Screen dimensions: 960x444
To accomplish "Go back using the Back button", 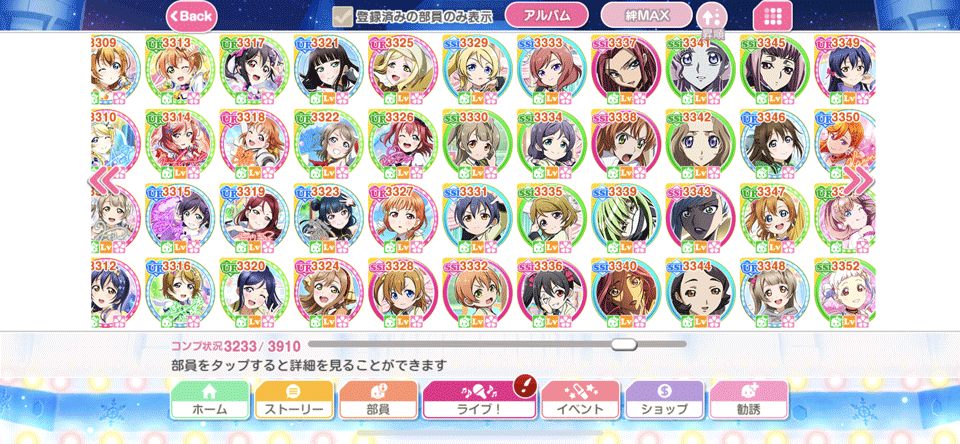I will (191, 16).
